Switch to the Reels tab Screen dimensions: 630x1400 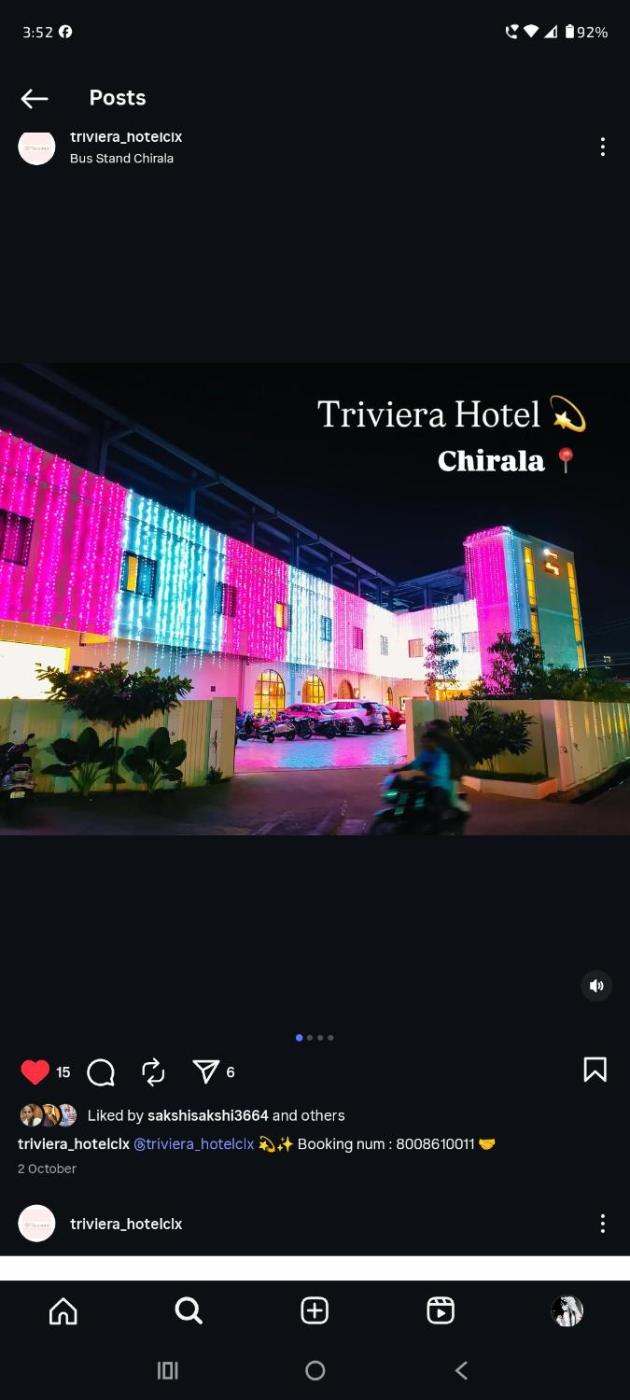[440, 1311]
